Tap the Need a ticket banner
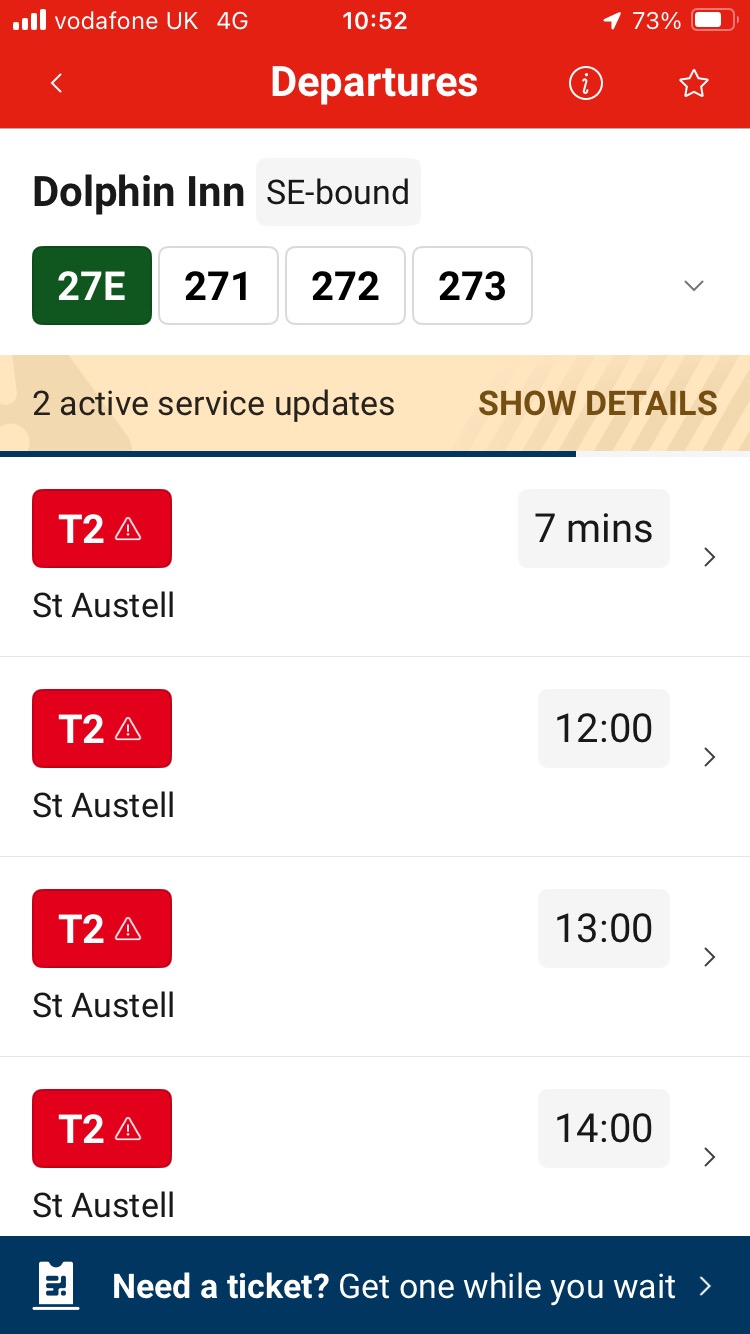This screenshot has height=1334, width=750. [375, 1286]
